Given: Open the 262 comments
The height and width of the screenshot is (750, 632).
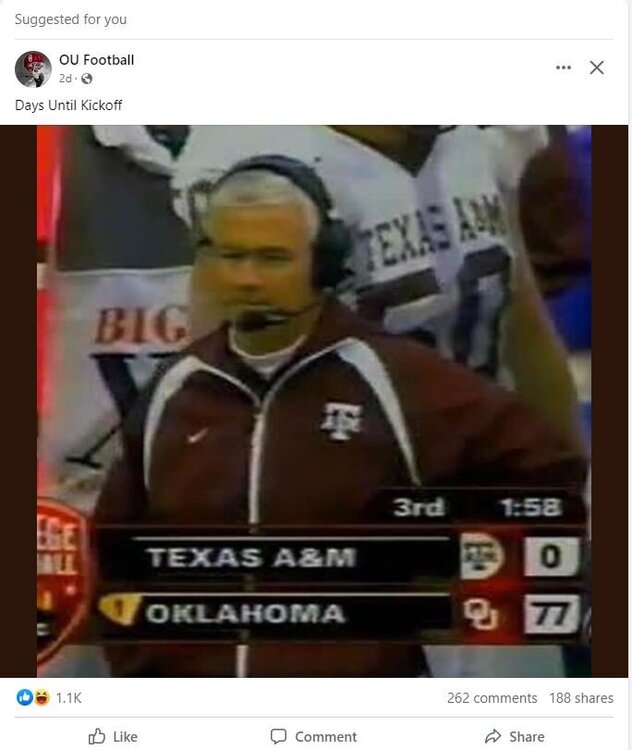Looking at the screenshot, I should [492, 698].
